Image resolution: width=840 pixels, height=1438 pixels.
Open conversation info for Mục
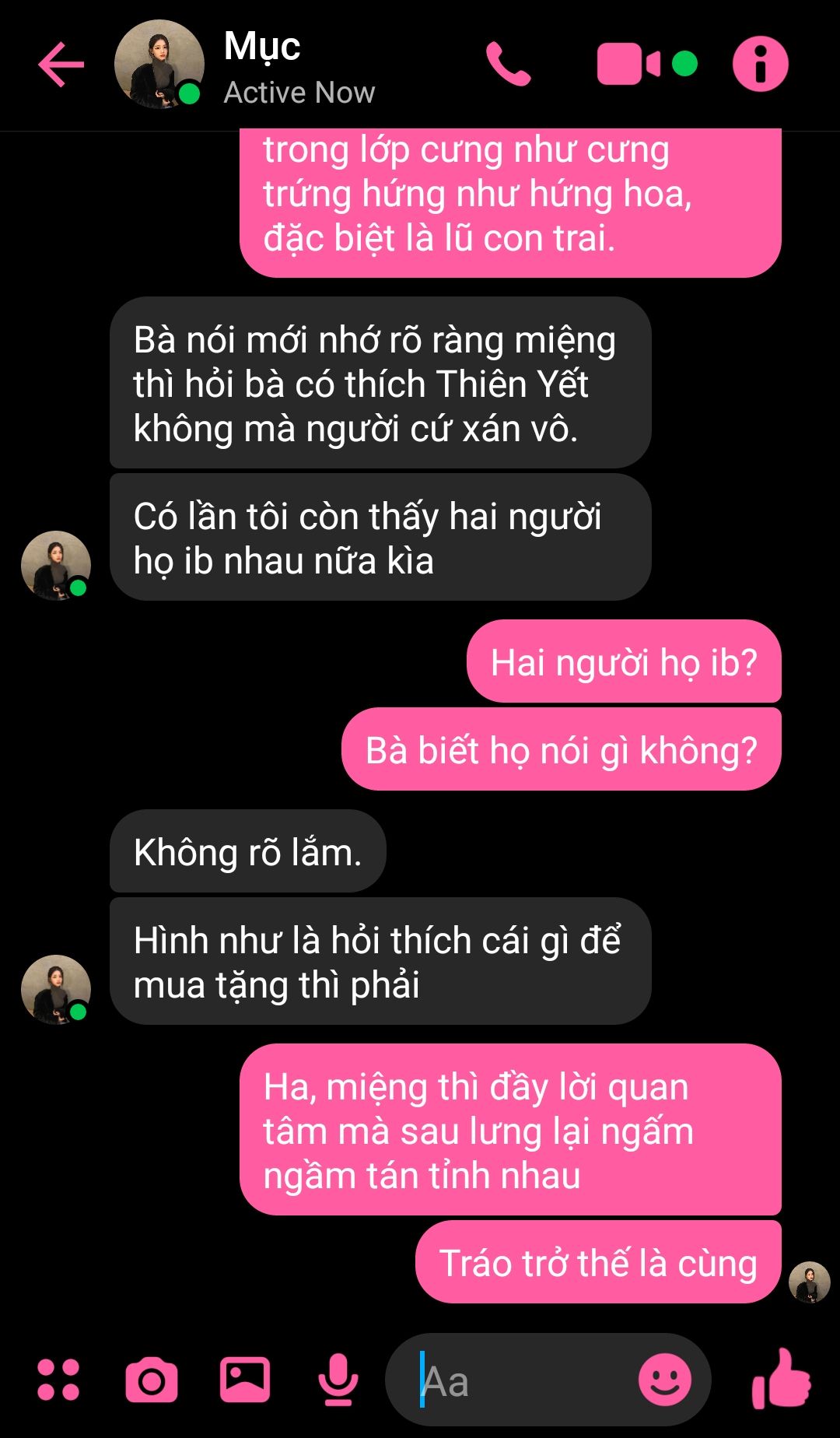(760, 64)
